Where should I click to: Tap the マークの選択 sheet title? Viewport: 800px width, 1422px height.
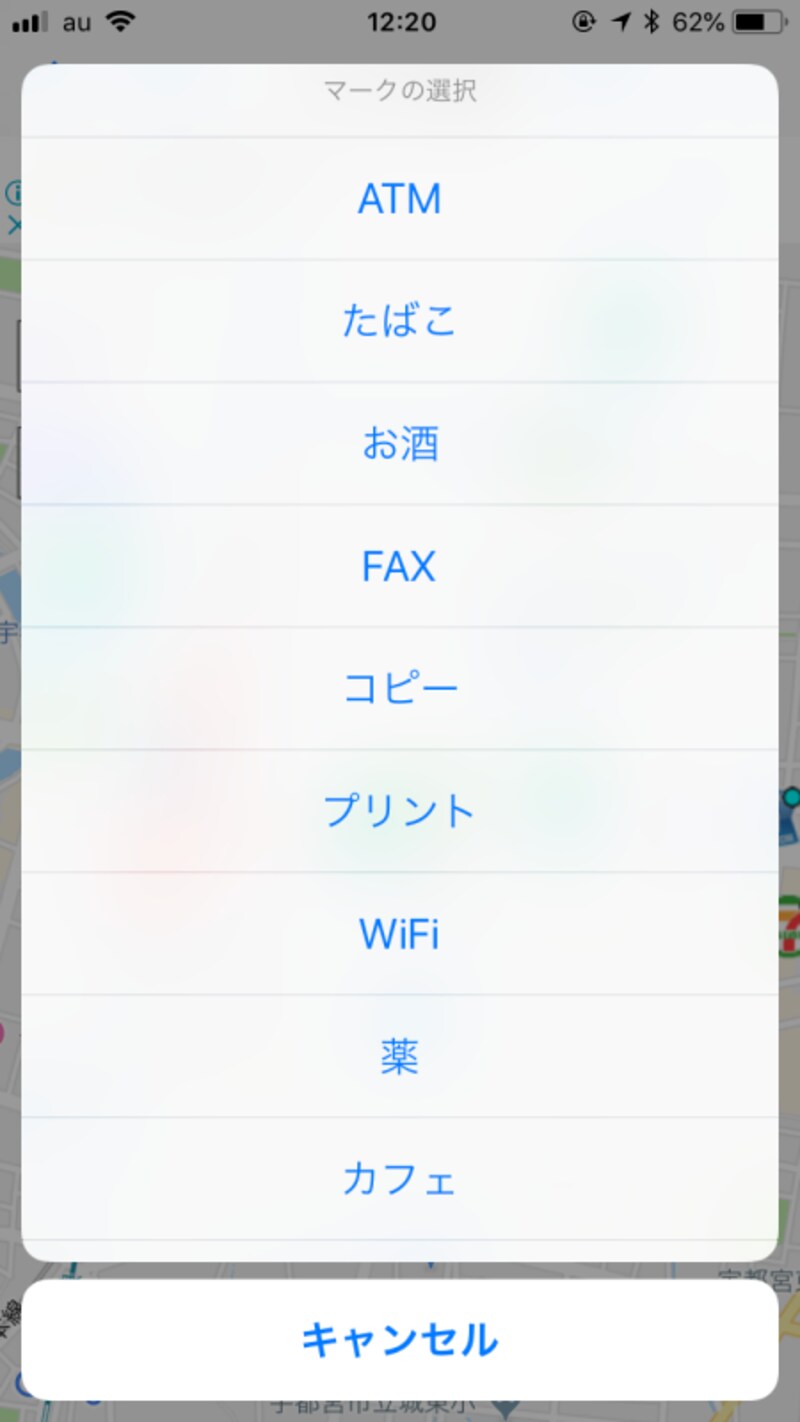(400, 91)
